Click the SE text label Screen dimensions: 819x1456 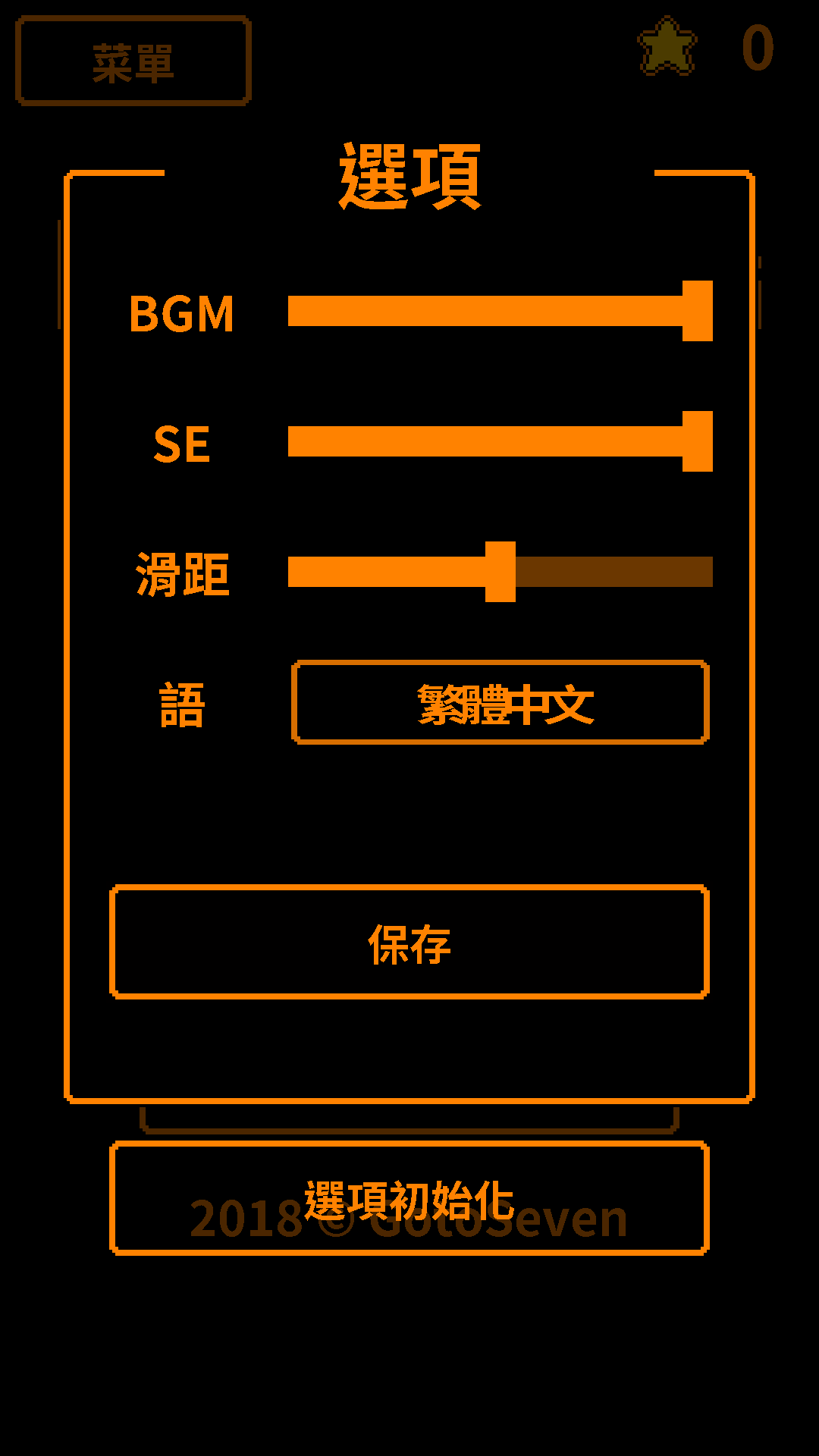pos(182,444)
